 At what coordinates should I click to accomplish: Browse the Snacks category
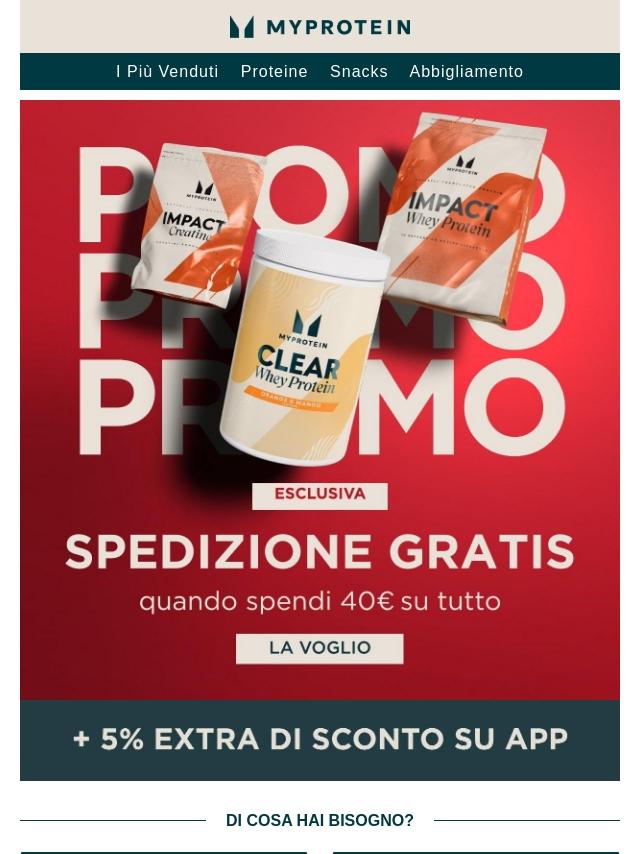coord(359,72)
